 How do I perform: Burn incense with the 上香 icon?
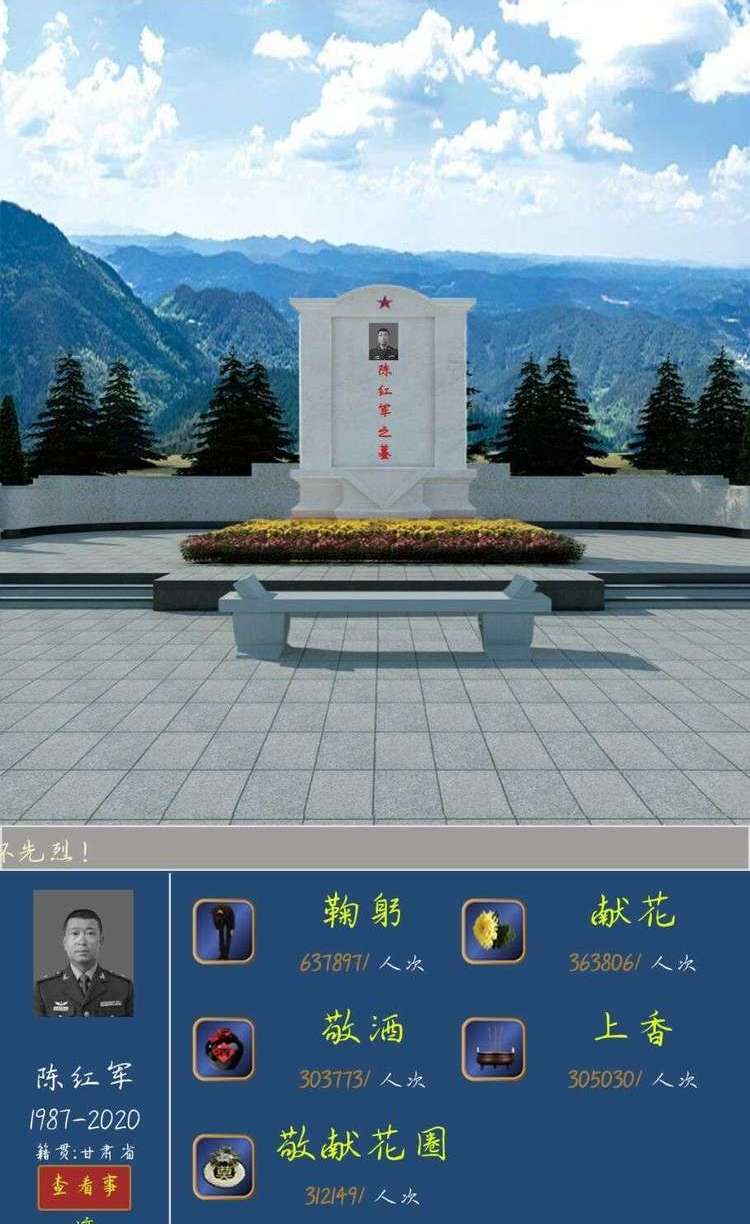pos(493,1048)
